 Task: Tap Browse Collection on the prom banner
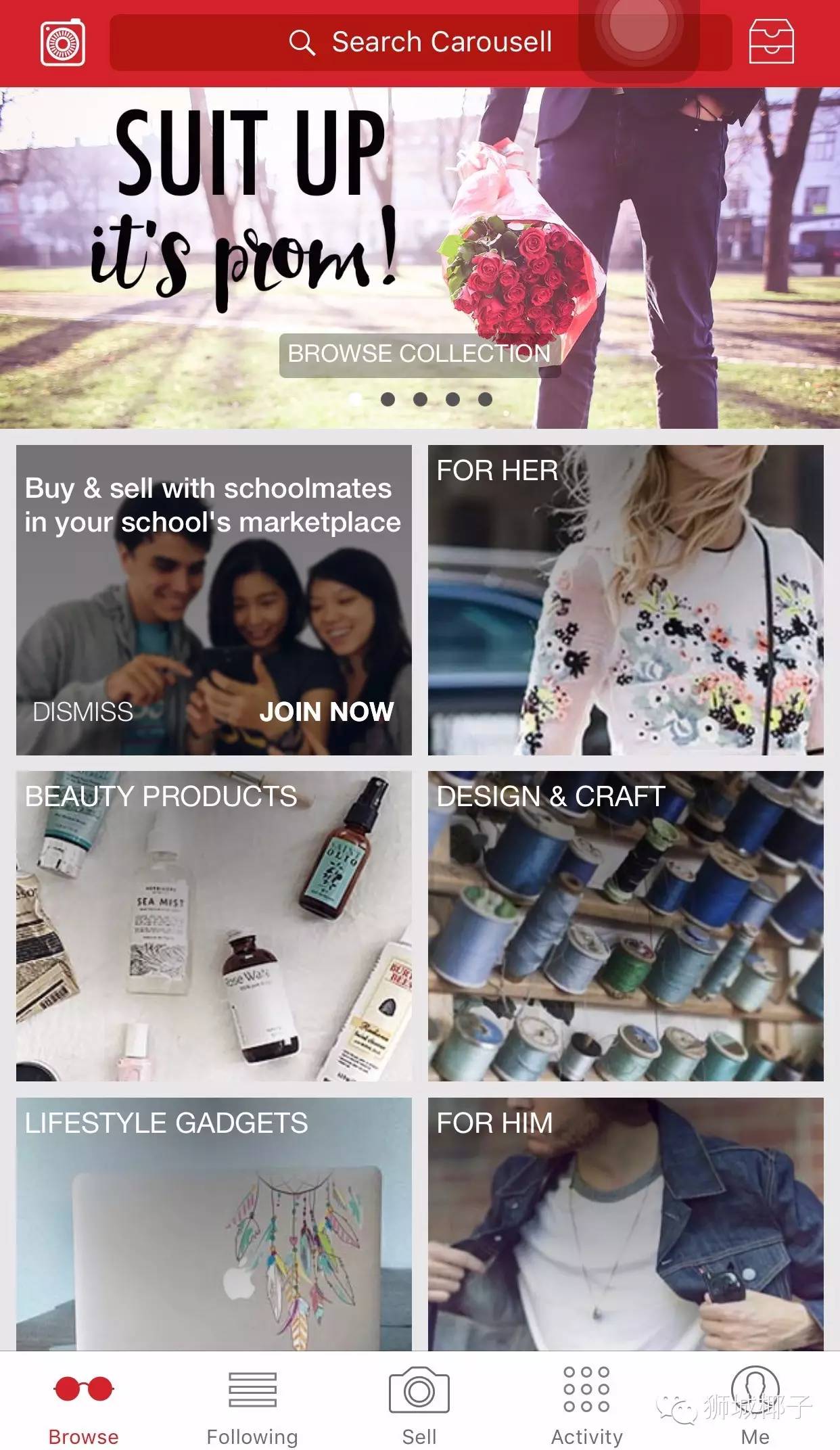[419, 354]
